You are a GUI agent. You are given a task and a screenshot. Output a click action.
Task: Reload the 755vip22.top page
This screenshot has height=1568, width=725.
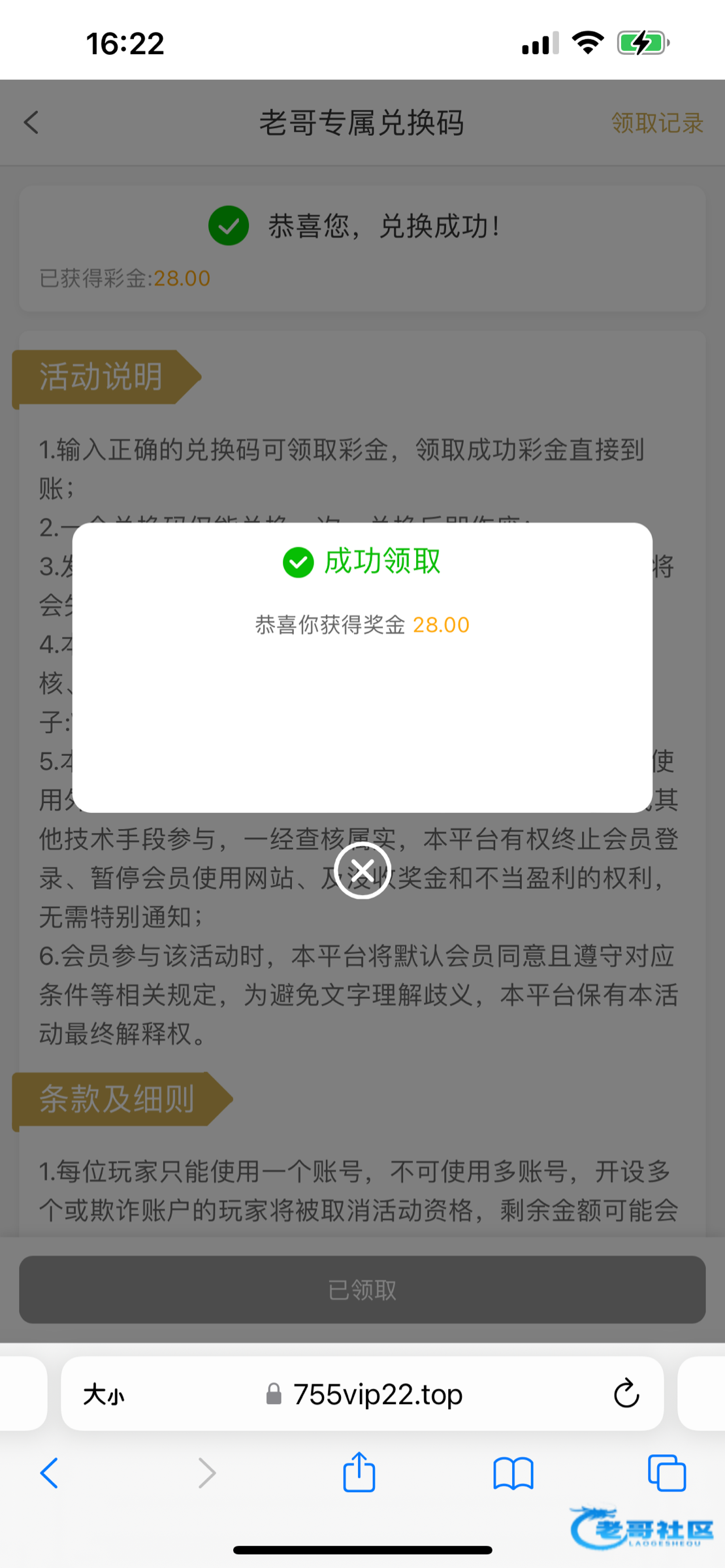tap(626, 1394)
